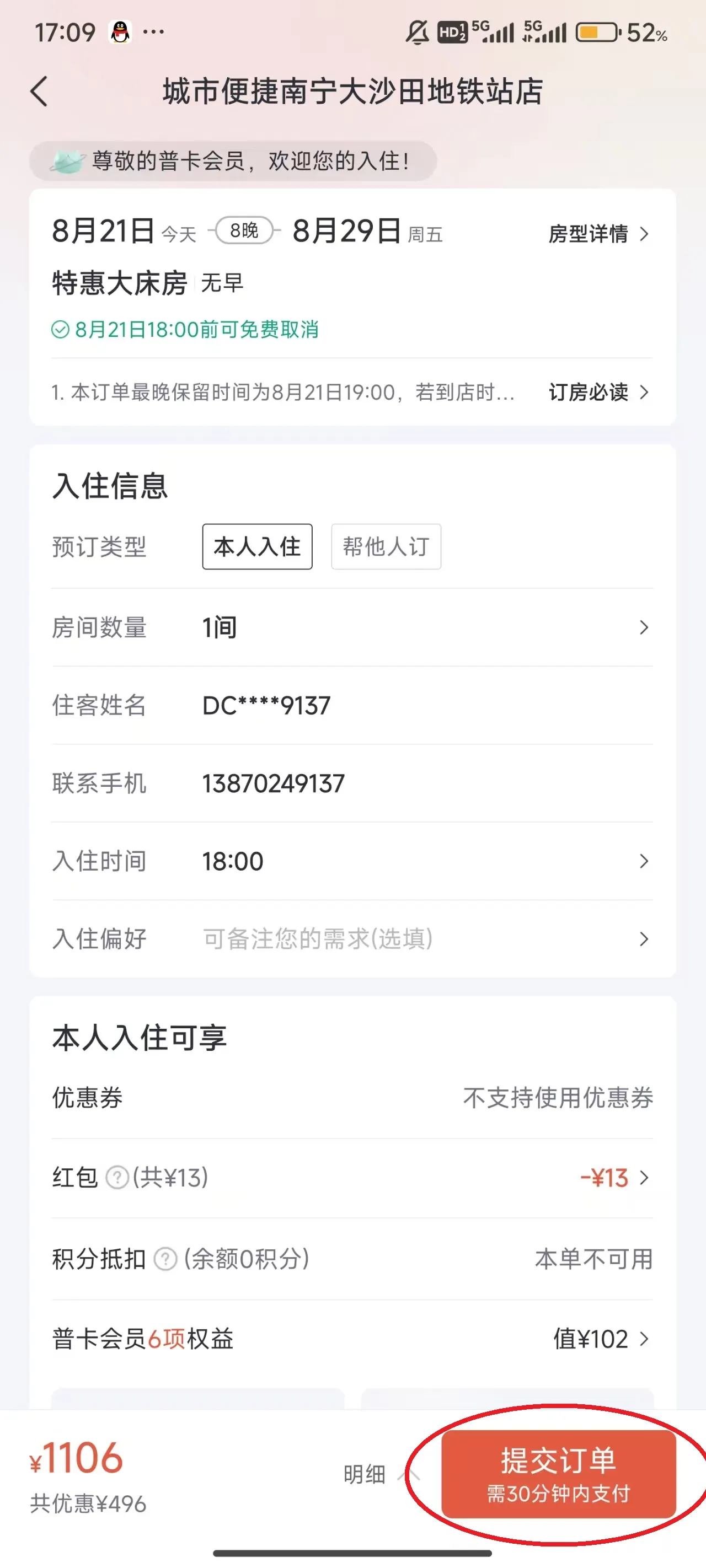Tap the back arrow to leave booking page
Viewport: 706px width, 1568px height.
coord(39,93)
